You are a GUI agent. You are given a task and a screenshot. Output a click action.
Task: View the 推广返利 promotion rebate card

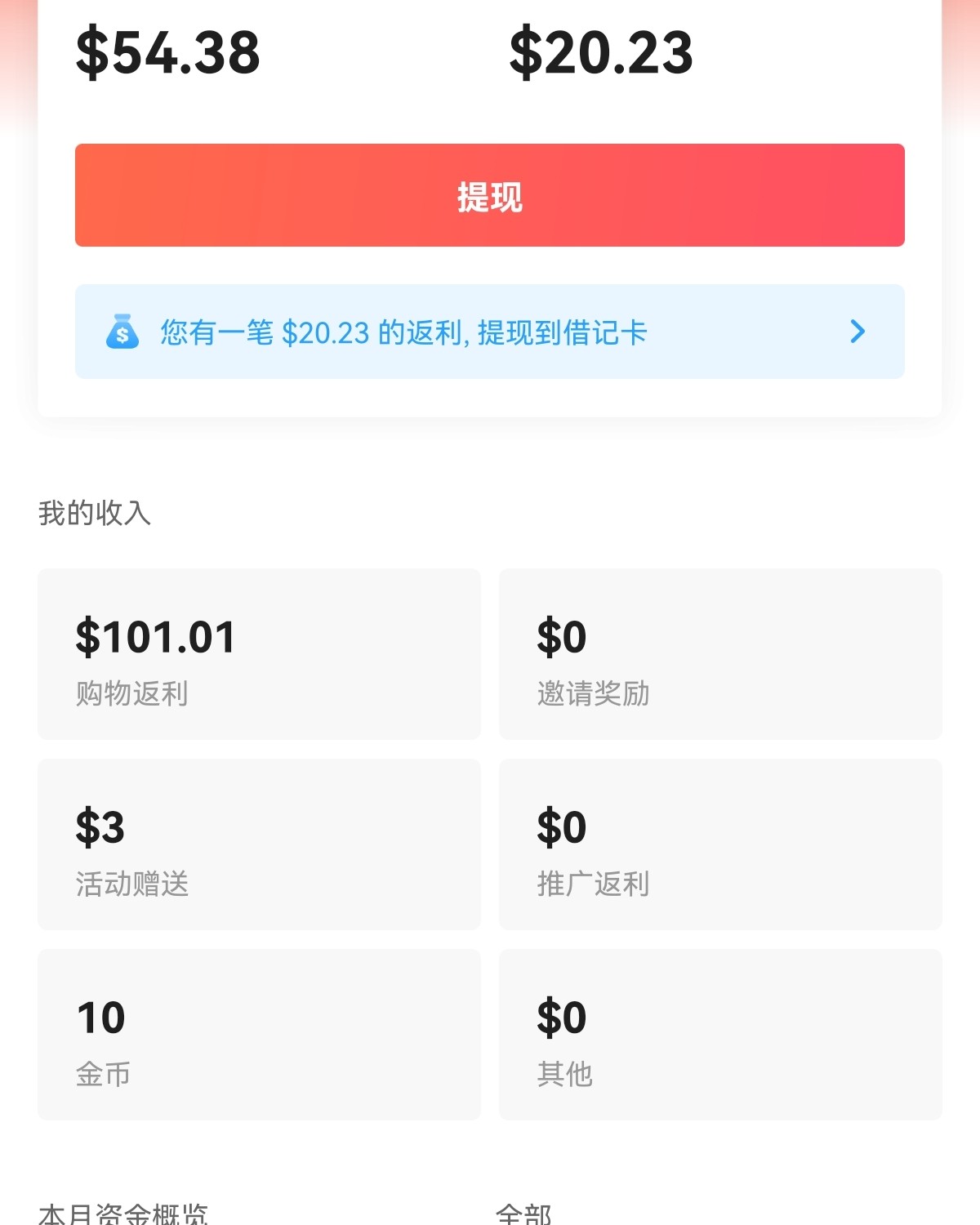(x=720, y=844)
